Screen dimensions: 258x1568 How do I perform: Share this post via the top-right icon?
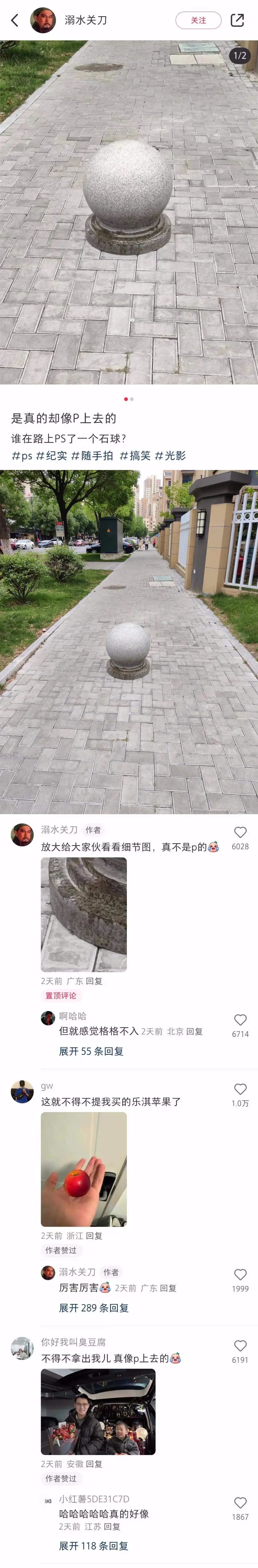coord(237,20)
